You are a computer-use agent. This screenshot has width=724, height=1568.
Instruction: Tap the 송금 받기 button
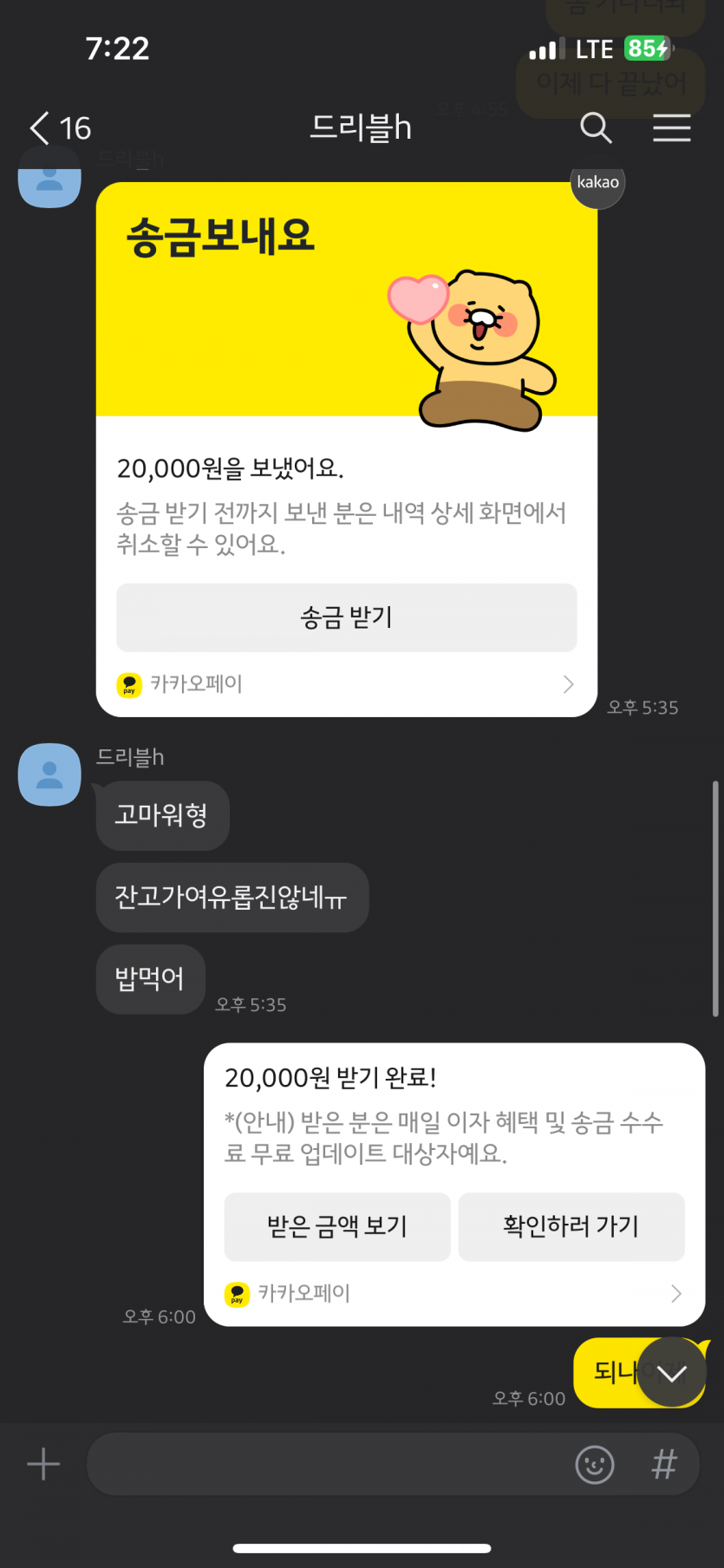[346, 617]
